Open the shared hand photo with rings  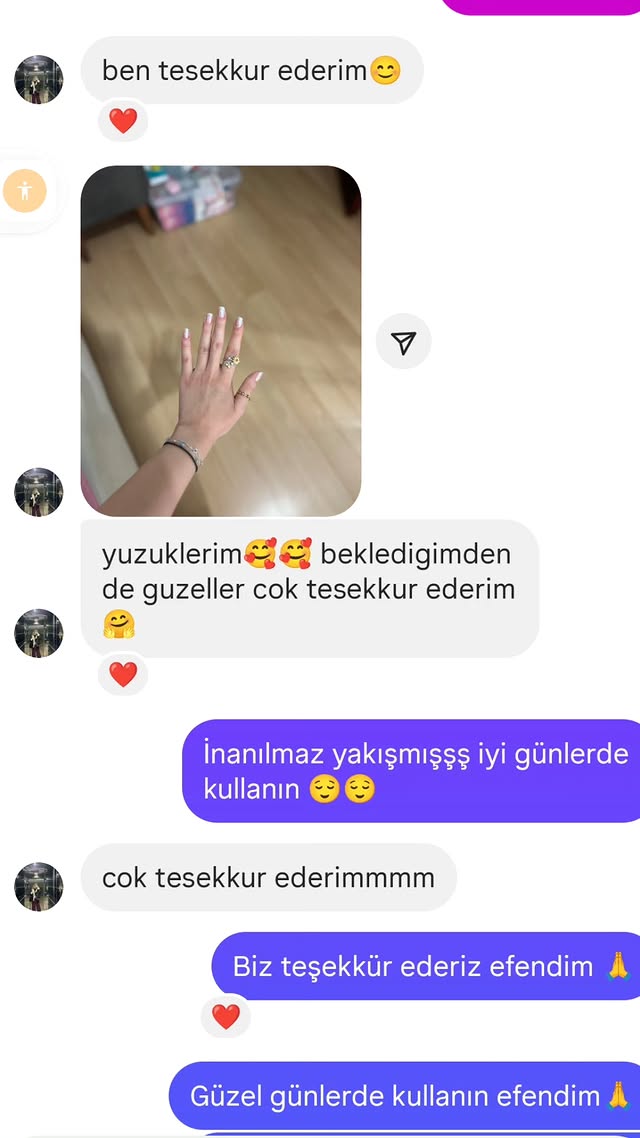(220, 340)
